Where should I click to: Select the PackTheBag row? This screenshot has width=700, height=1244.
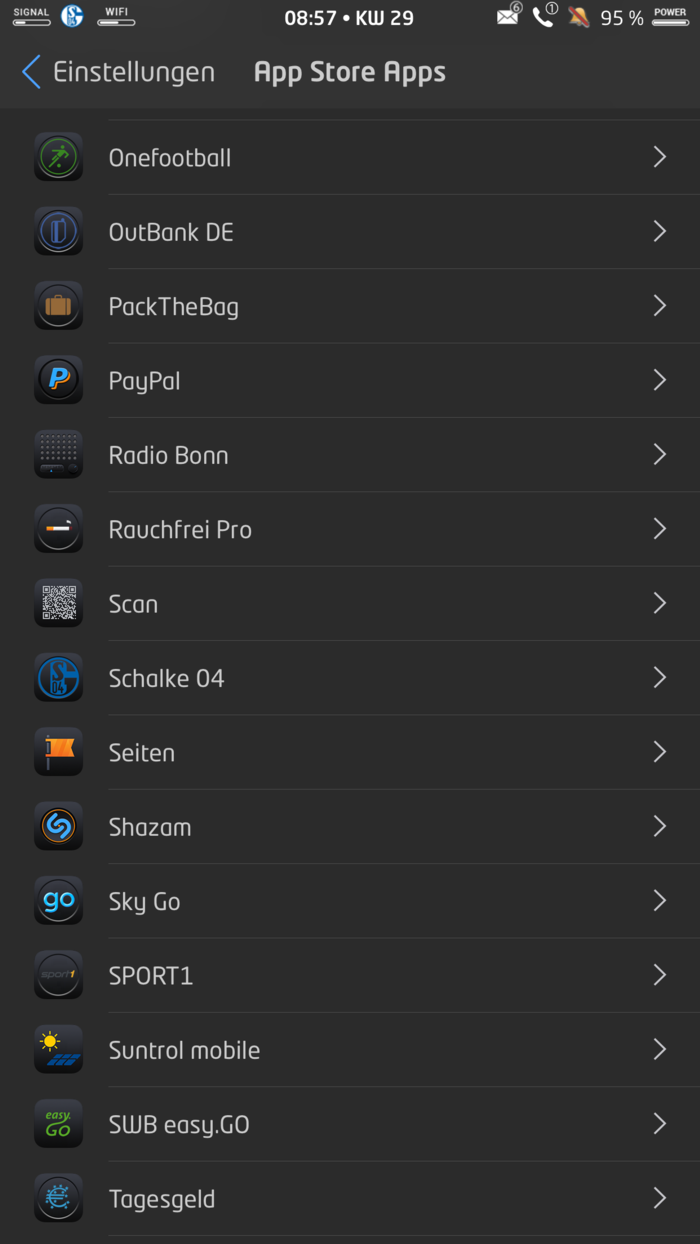350,306
